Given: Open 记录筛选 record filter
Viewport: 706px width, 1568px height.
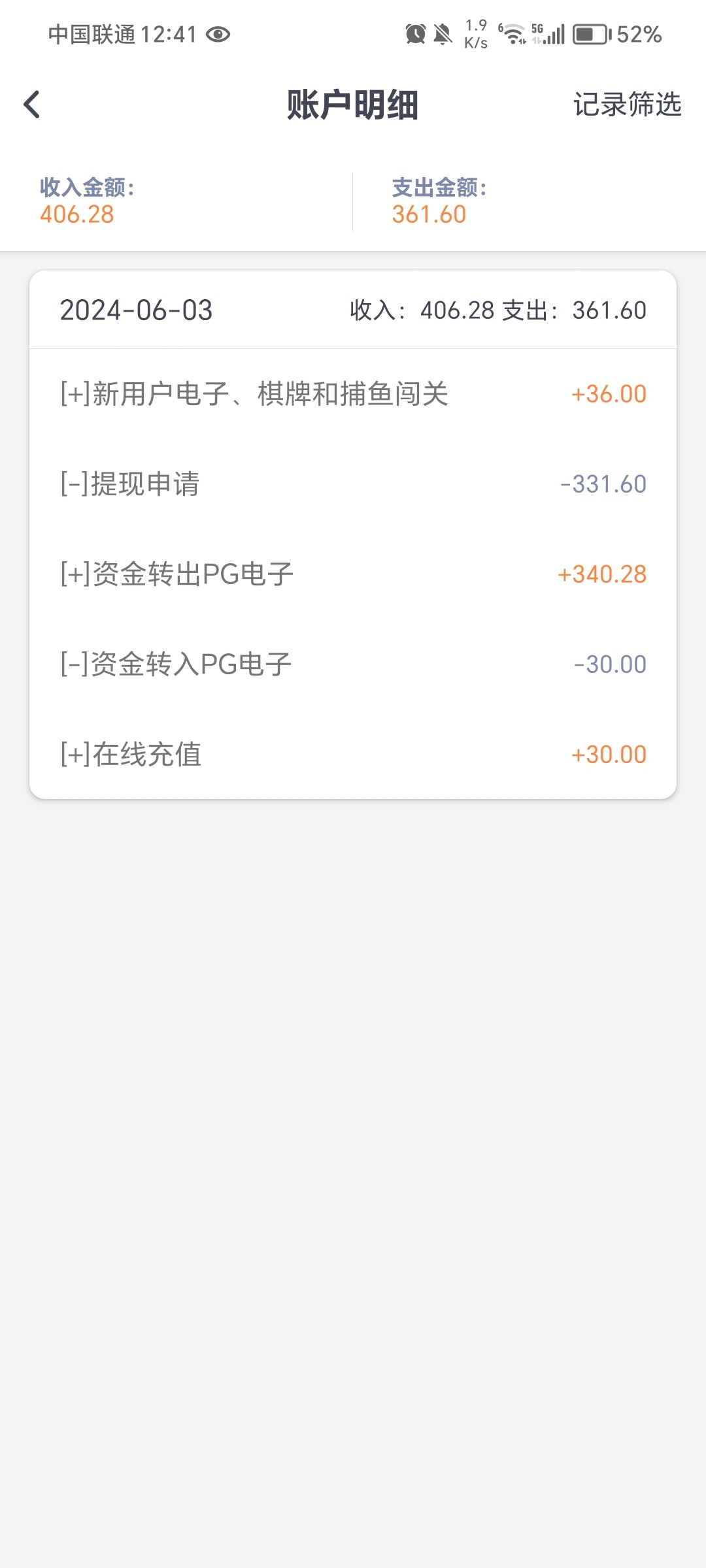Looking at the screenshot, I should coord(627,105).
